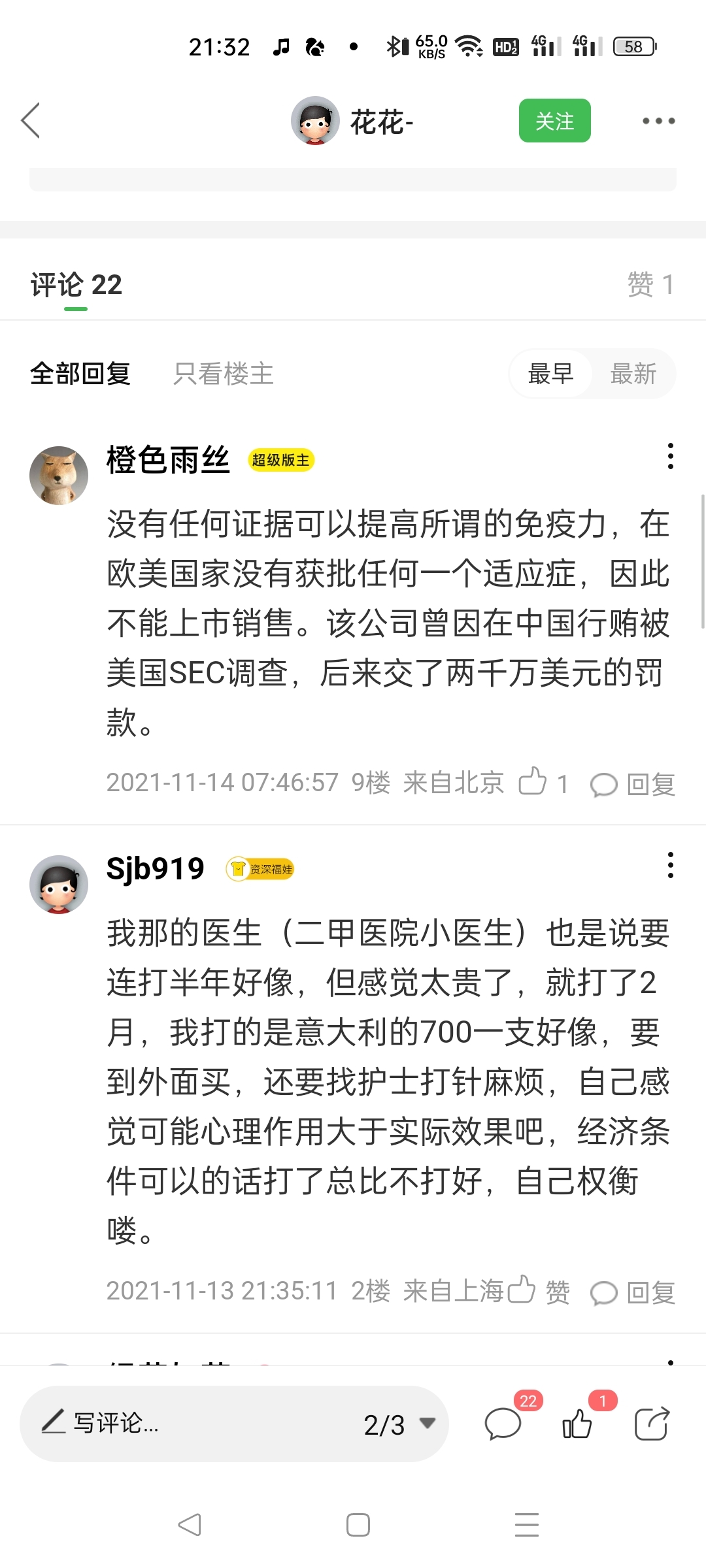
Task: Show 全部回复
Action: [x=80, y=374]
